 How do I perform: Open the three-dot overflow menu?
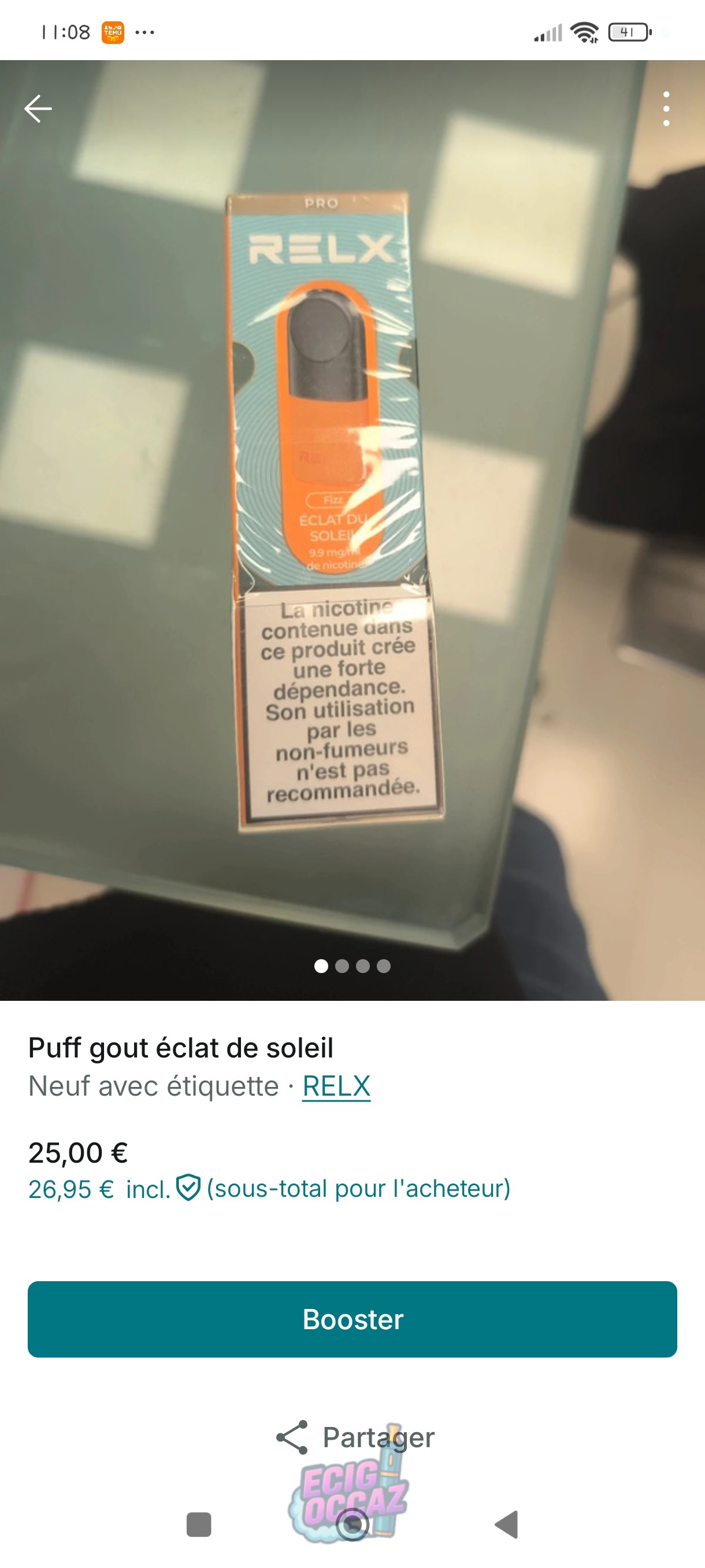pyautogui.click(x=666, y=109)
